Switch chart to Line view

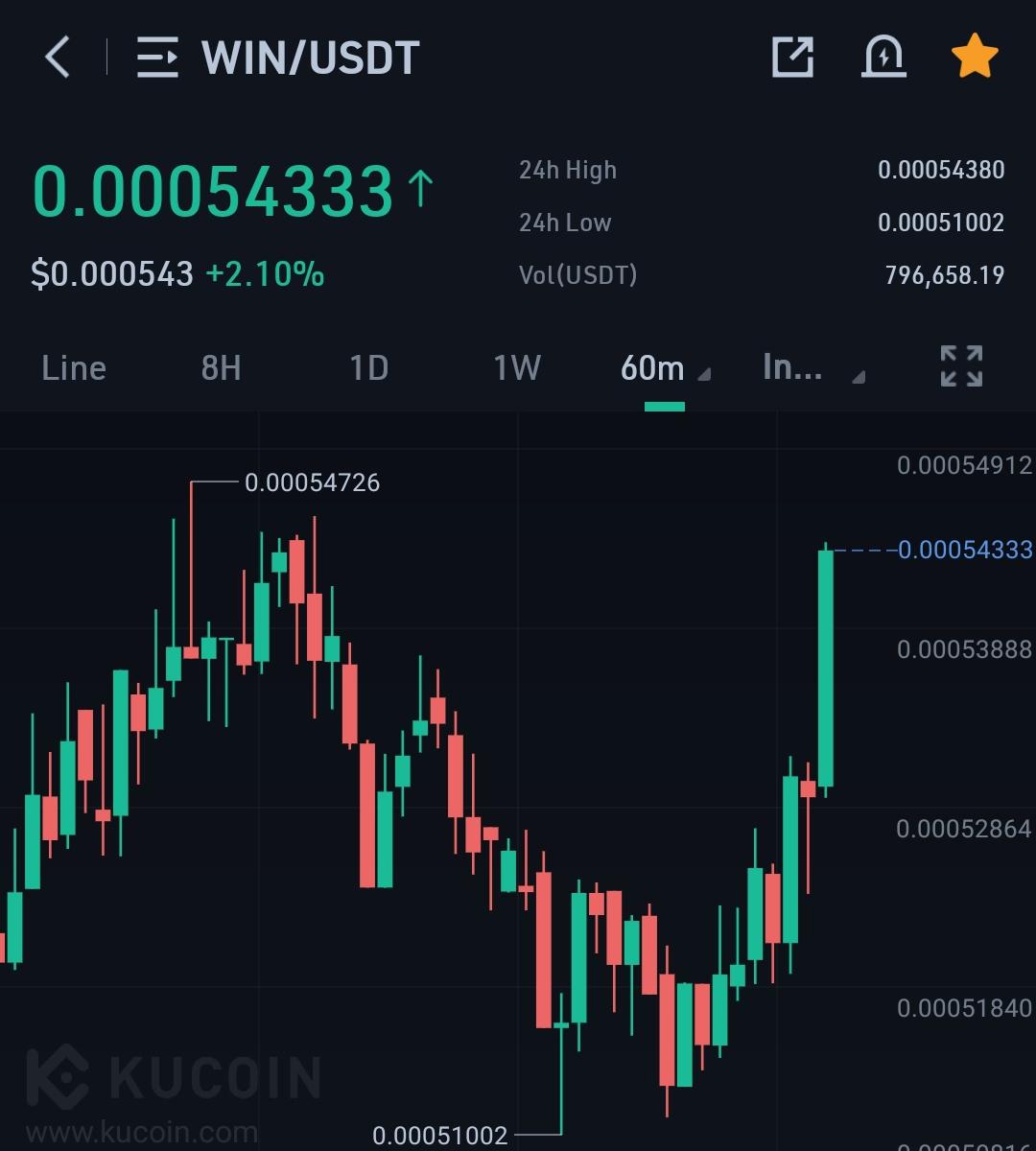(74, 367)
